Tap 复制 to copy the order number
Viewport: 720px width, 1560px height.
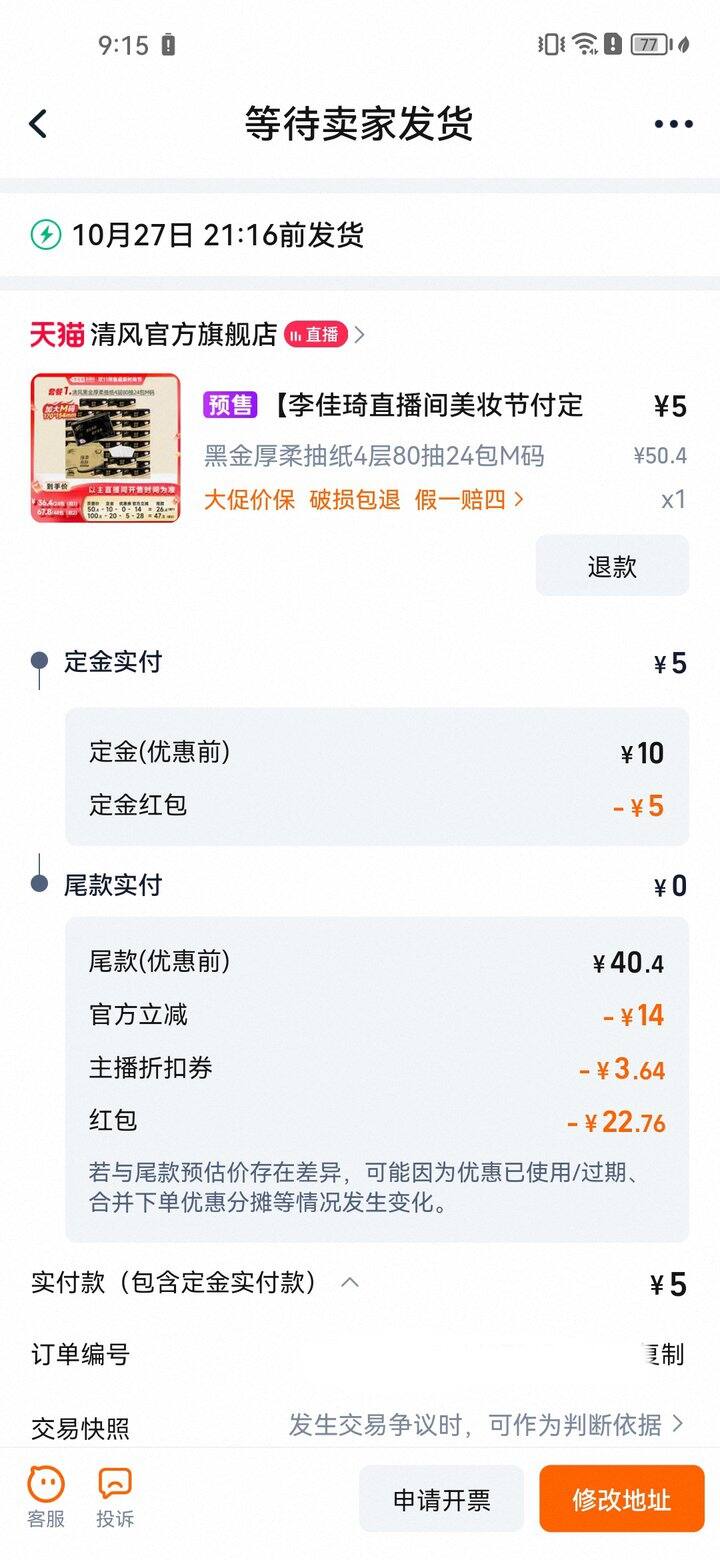[665, 1354]
